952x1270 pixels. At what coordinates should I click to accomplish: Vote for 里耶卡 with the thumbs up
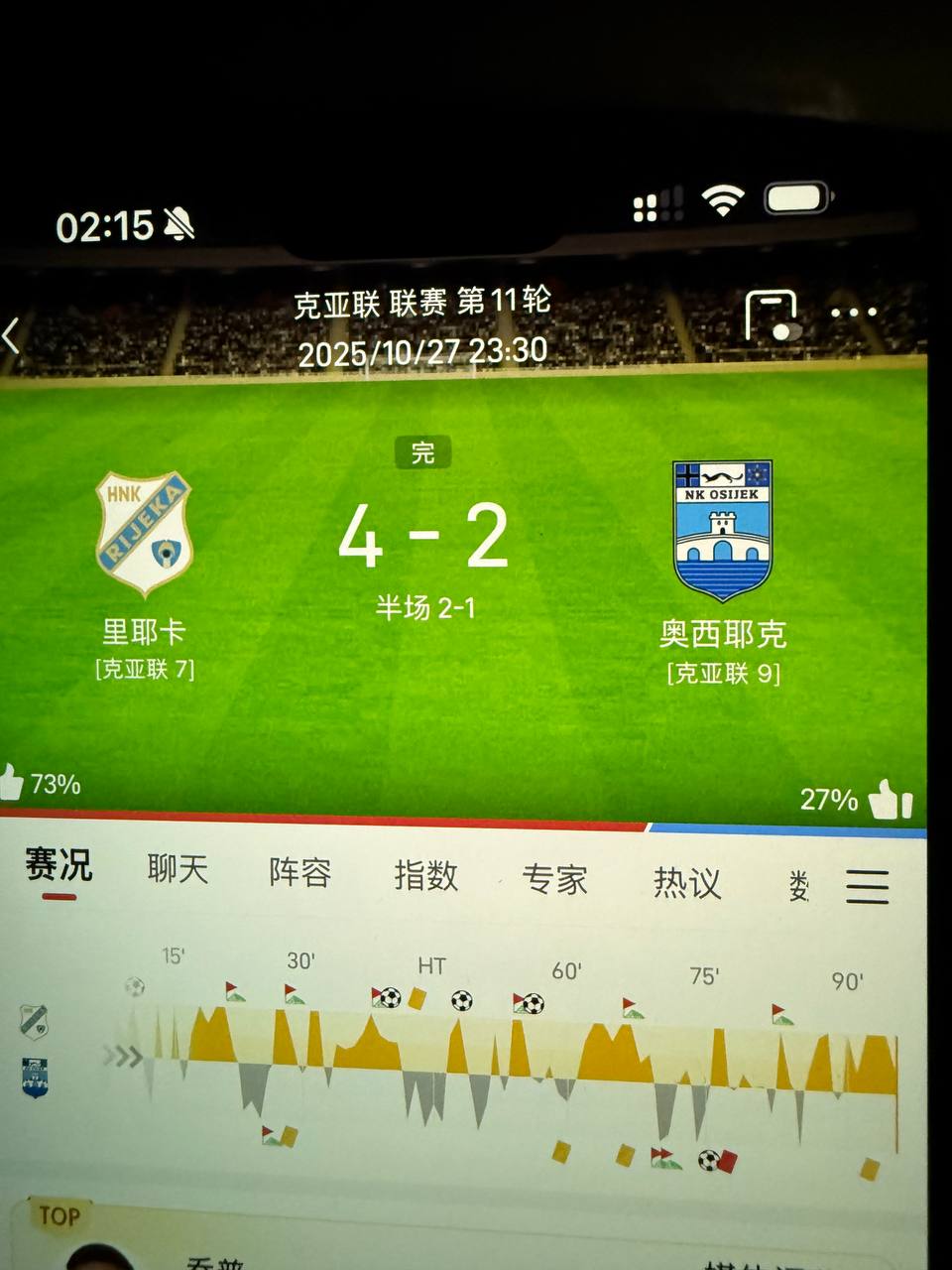(x=12, y=782)
